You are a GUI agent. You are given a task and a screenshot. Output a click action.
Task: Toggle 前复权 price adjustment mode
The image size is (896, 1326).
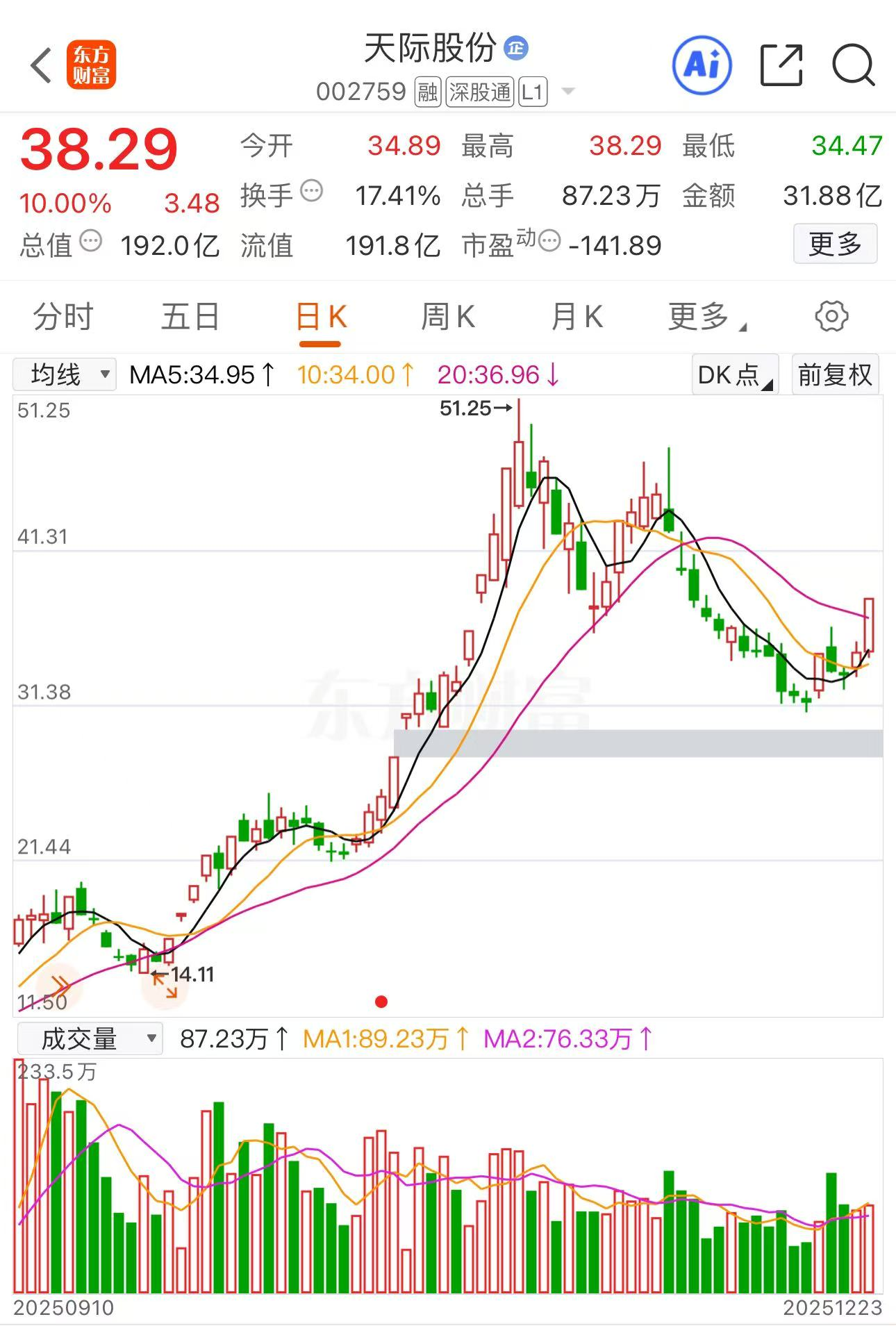(x=835, y=374)
